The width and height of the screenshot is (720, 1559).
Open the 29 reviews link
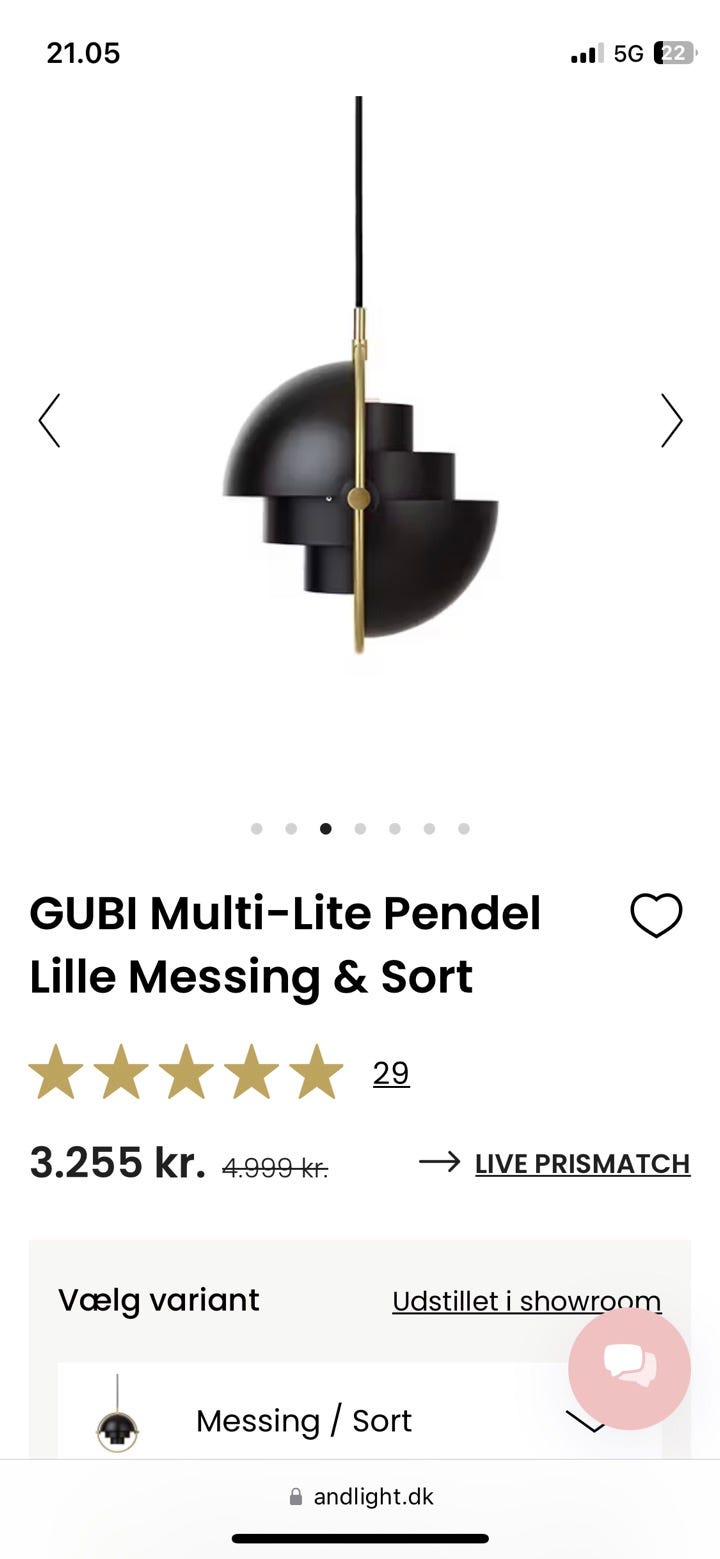point(391,1073)
